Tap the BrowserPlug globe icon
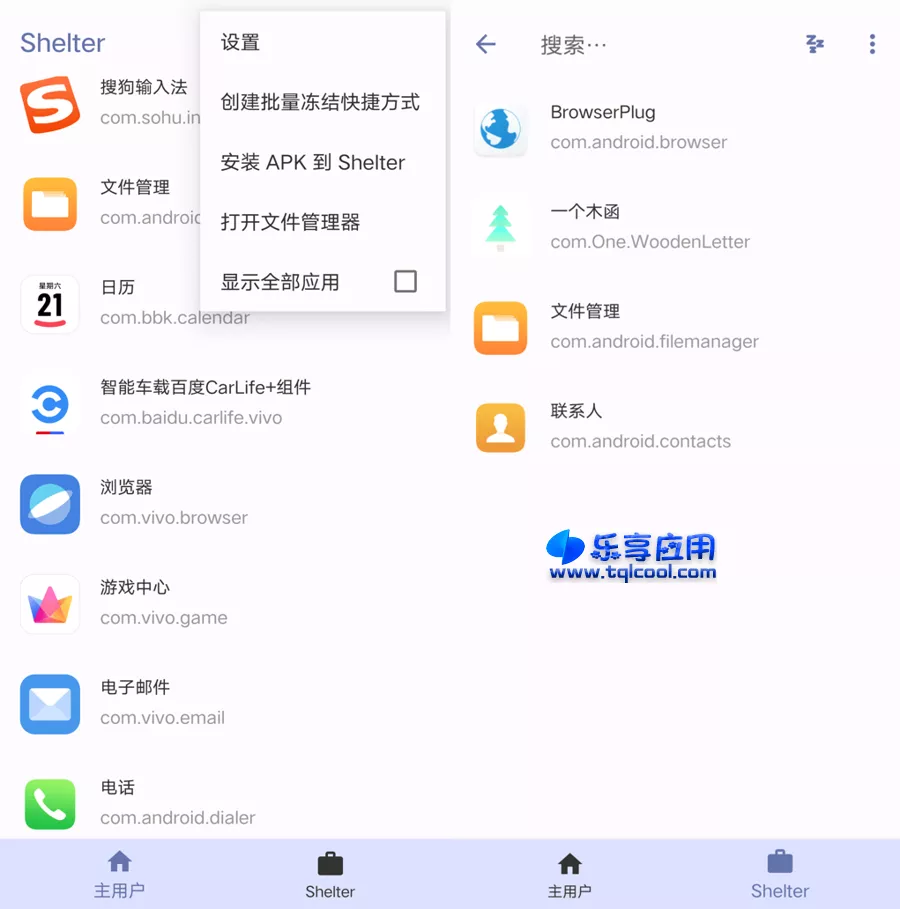 [500, 128]
